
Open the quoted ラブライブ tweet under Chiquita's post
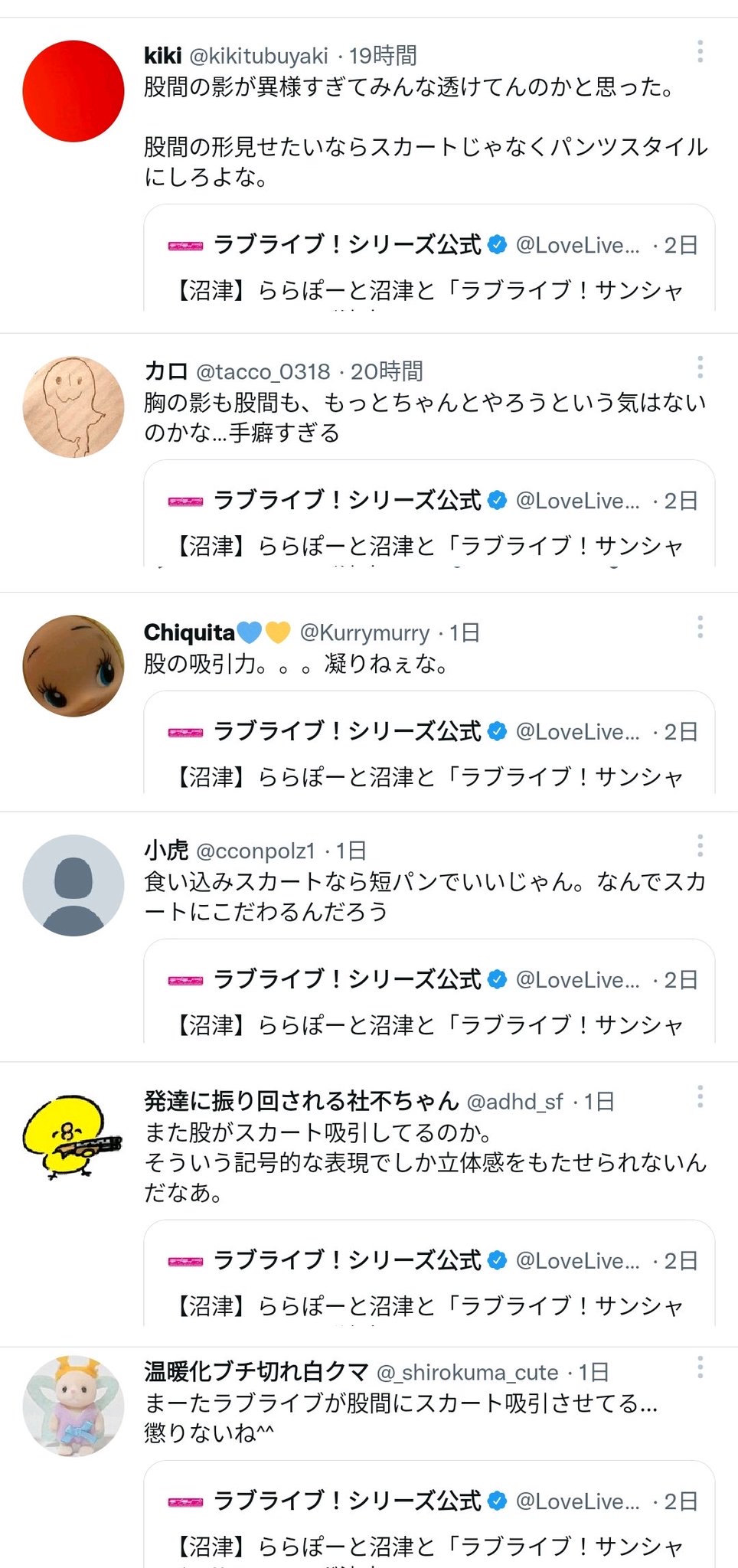click(429, 743)
